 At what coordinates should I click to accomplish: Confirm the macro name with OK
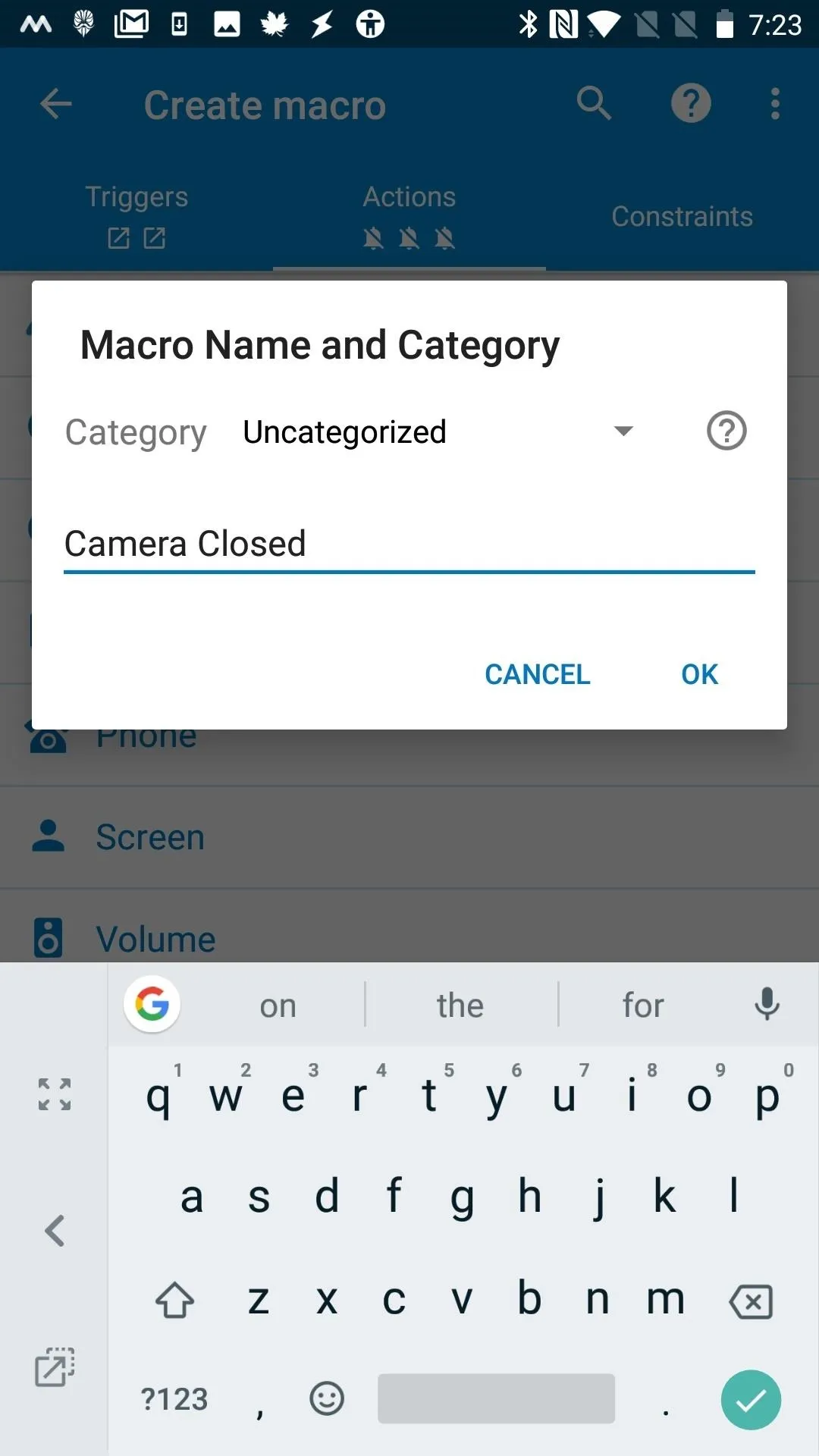coord(699,674)
